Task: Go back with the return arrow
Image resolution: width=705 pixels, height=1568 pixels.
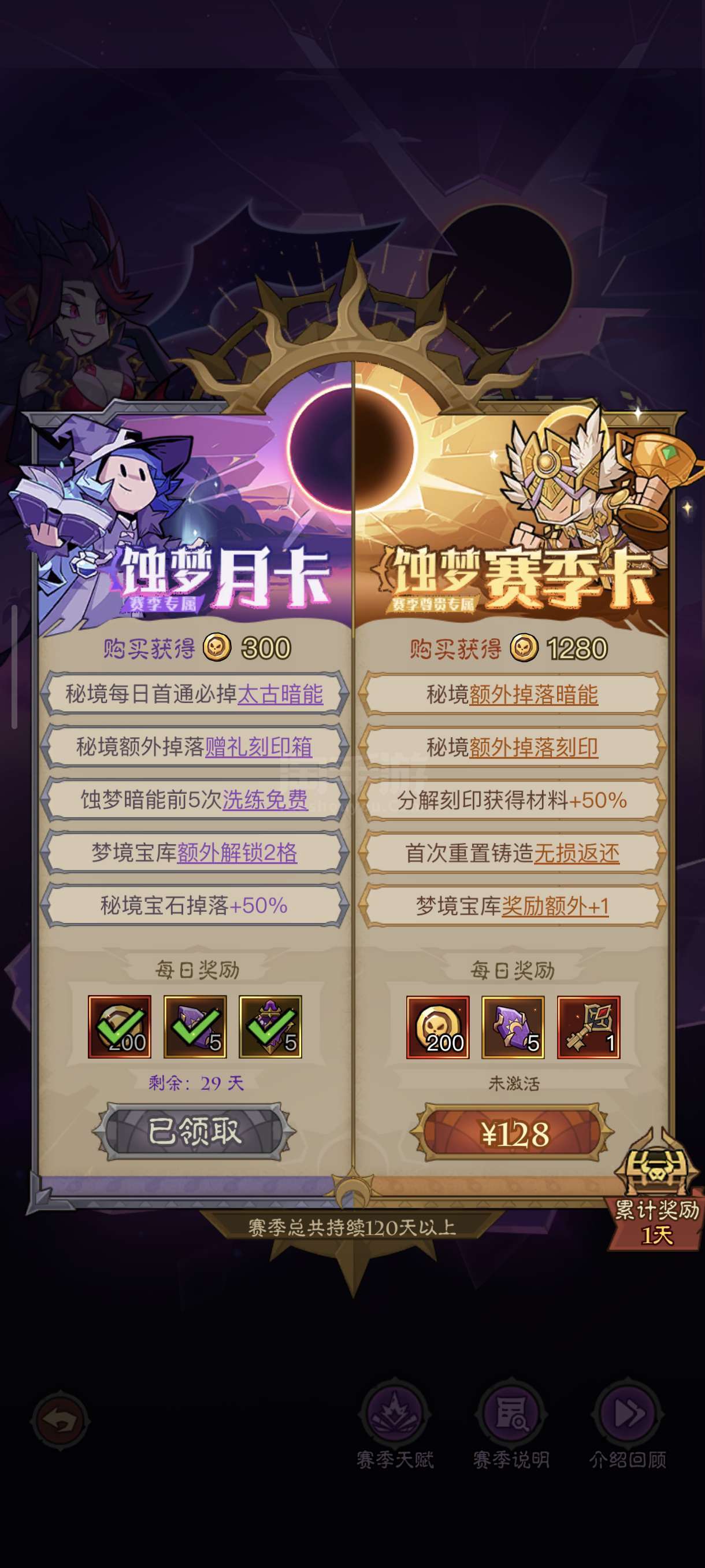Action: [x=60, y=1420]
